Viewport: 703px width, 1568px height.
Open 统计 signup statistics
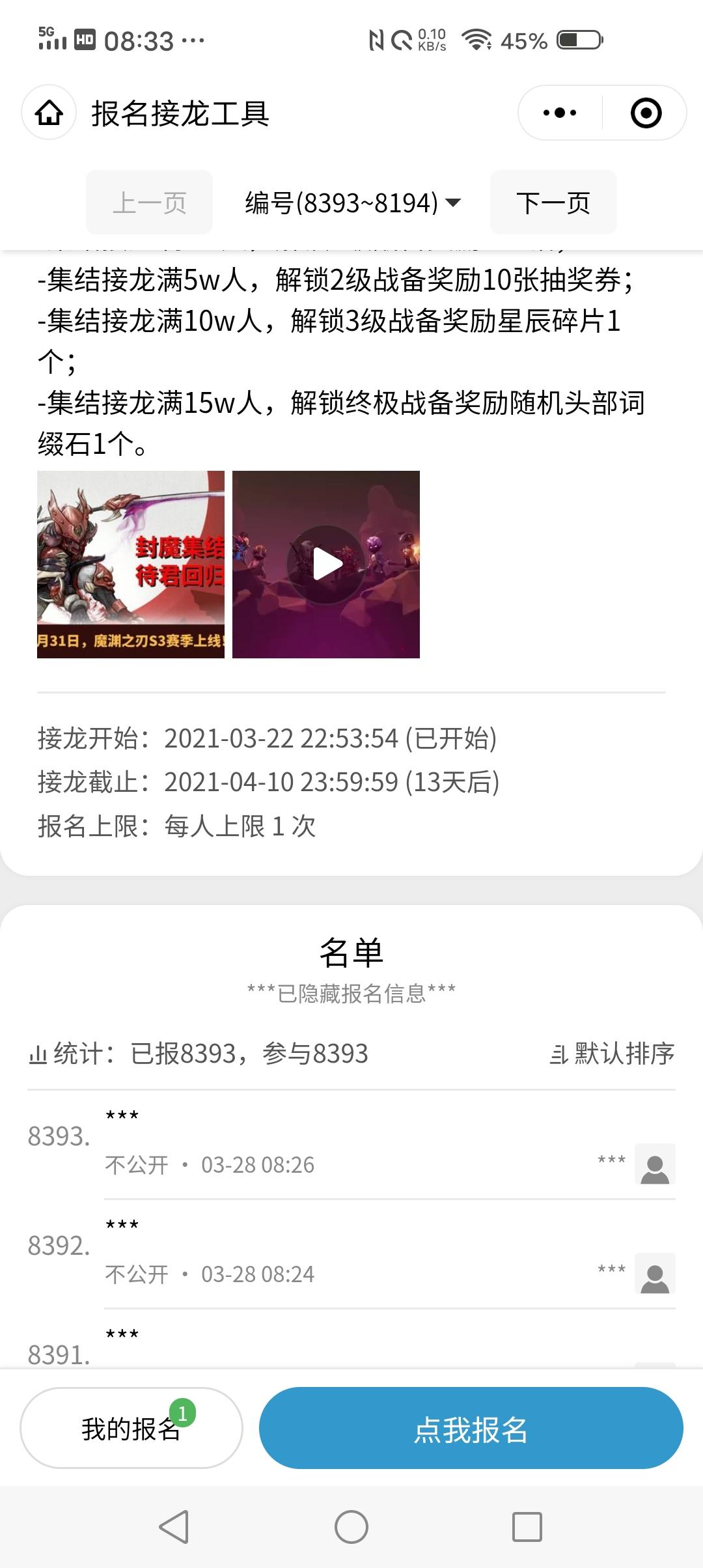[x=199, y=1054]
